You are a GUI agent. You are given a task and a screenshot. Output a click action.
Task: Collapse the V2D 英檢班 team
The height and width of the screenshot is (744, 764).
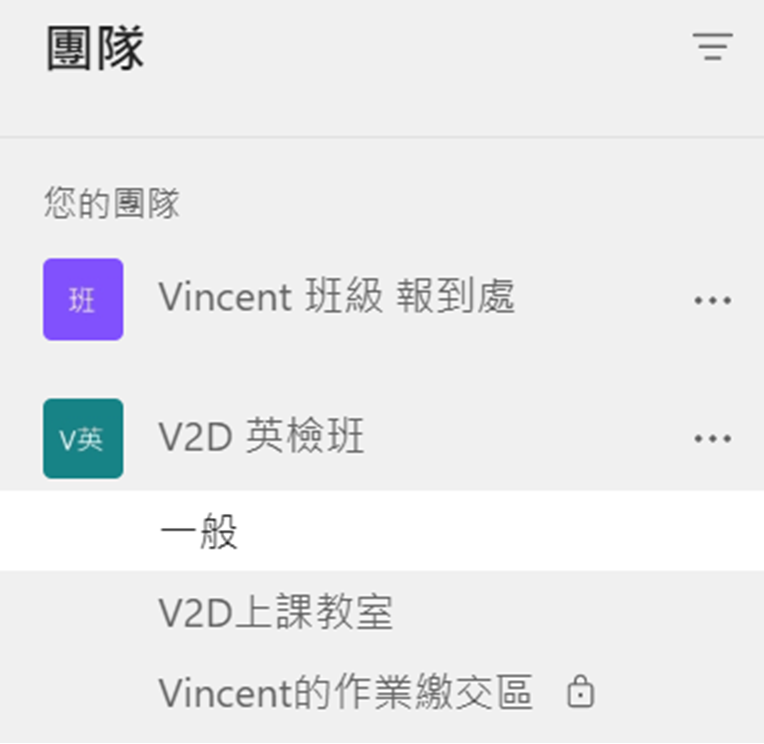tap(262, 438)
